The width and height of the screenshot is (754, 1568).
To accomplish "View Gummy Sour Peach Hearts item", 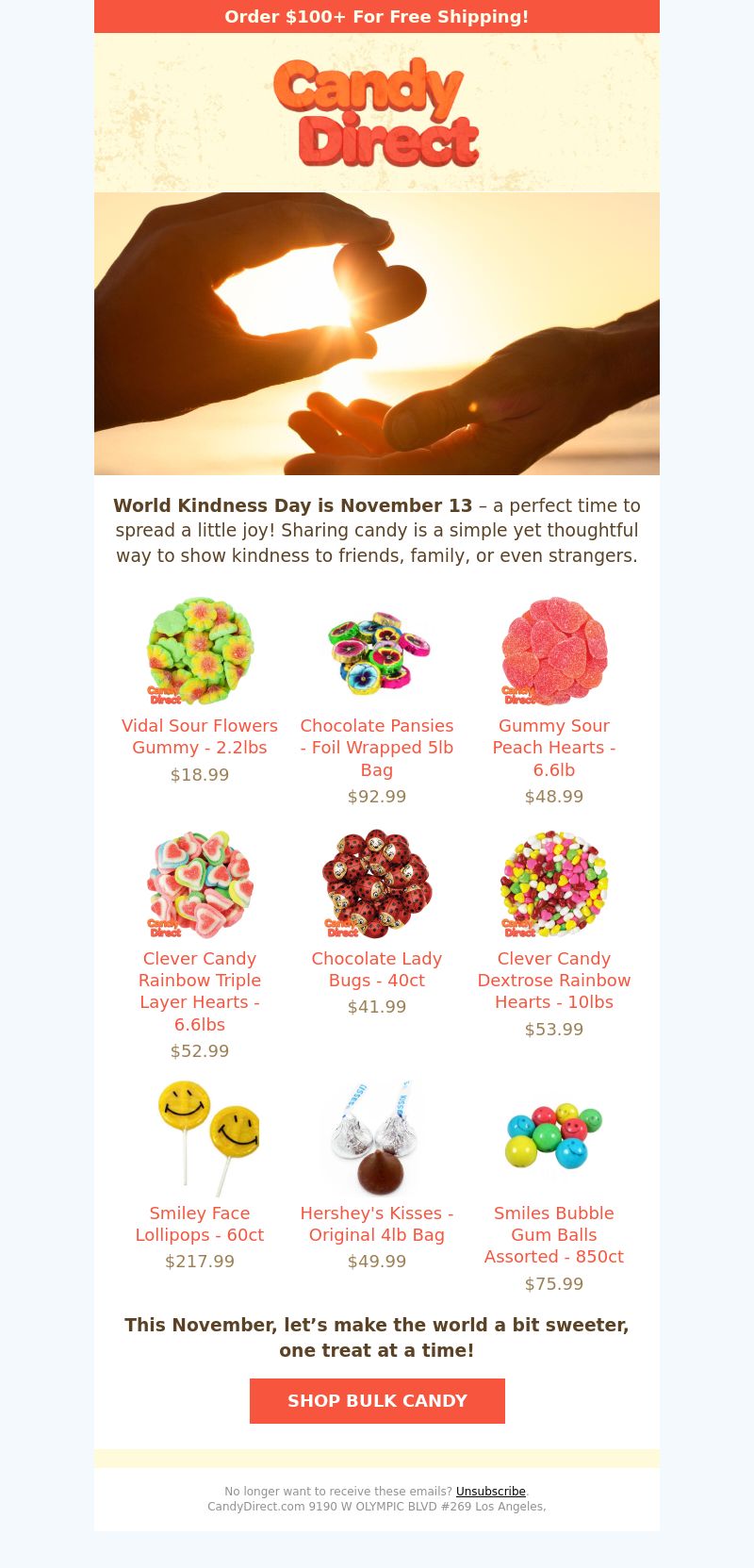I will pyautogui.click(x=554, y=747).
